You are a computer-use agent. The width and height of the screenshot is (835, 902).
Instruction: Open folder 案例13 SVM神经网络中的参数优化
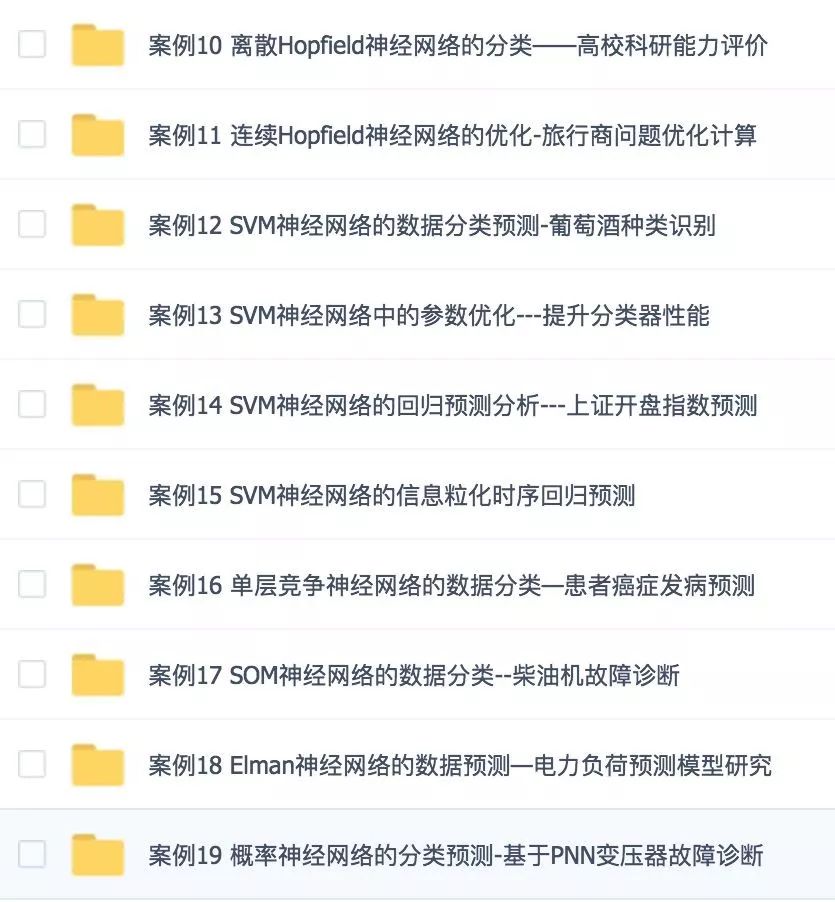[428, 316]
